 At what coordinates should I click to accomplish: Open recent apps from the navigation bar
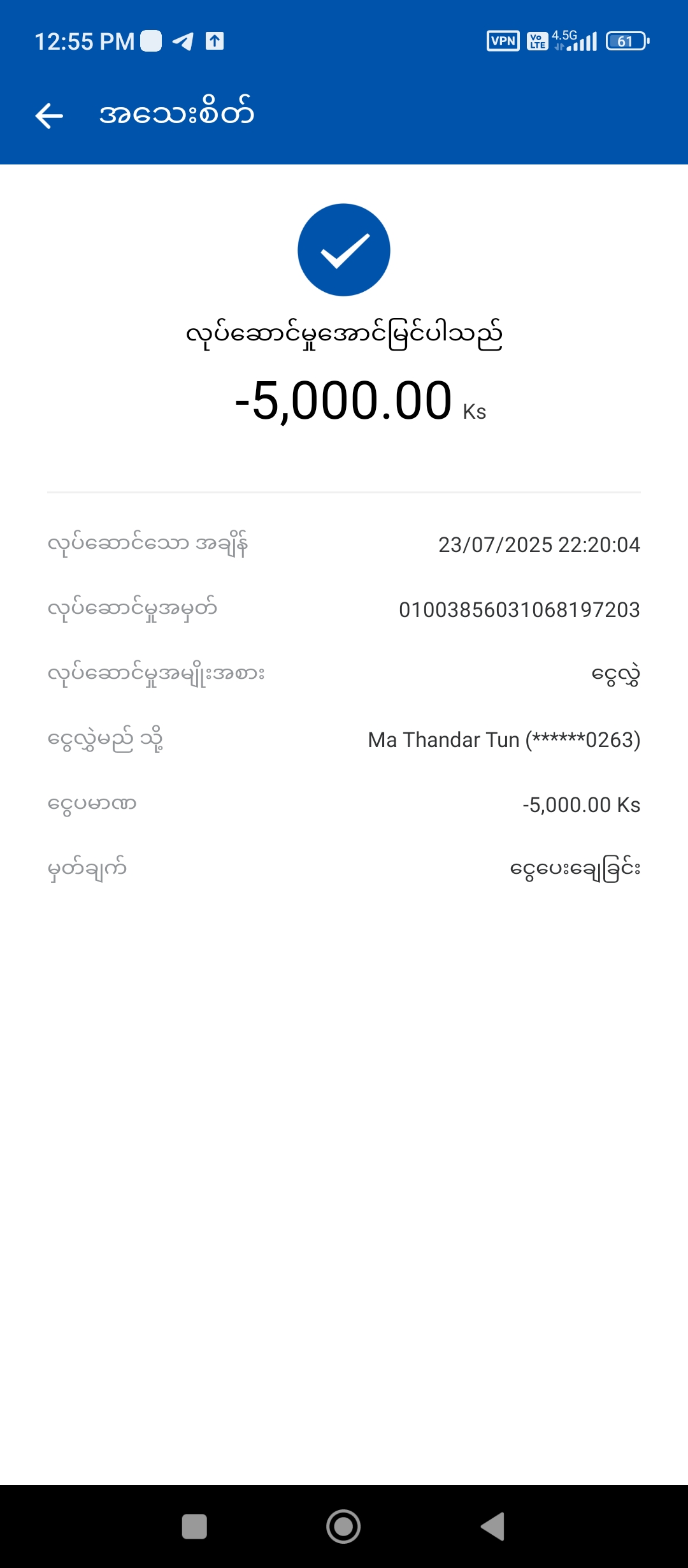[194, 1527]
